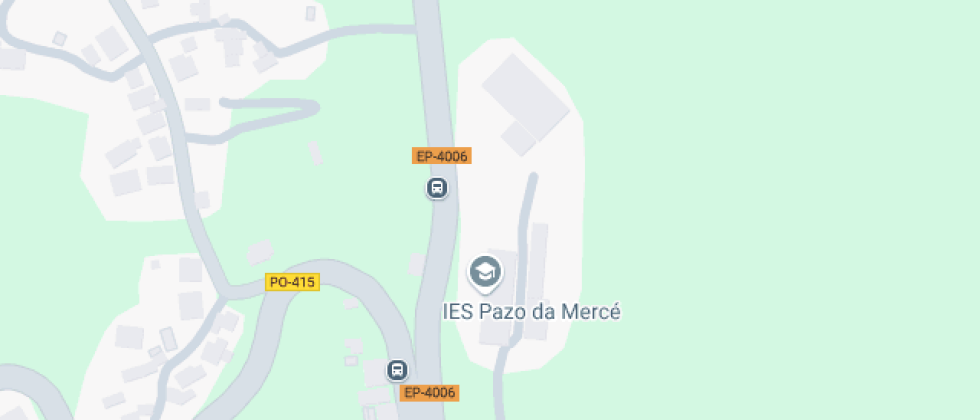Open the IES Pazo da Mercé school marker
980x420 pixels.
[485, 271]
